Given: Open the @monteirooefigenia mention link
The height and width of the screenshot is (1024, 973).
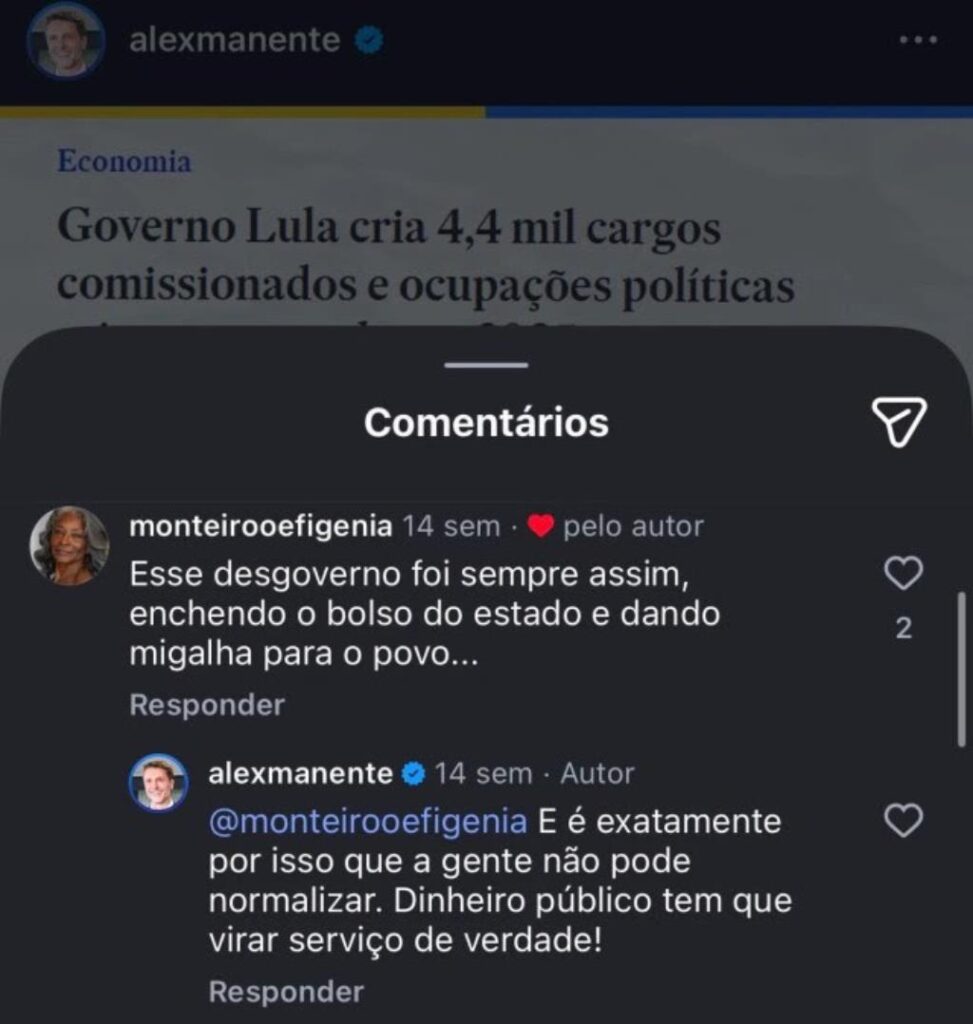Looking at the screenshot, I should pyautogui.click(x=368, y=822).
